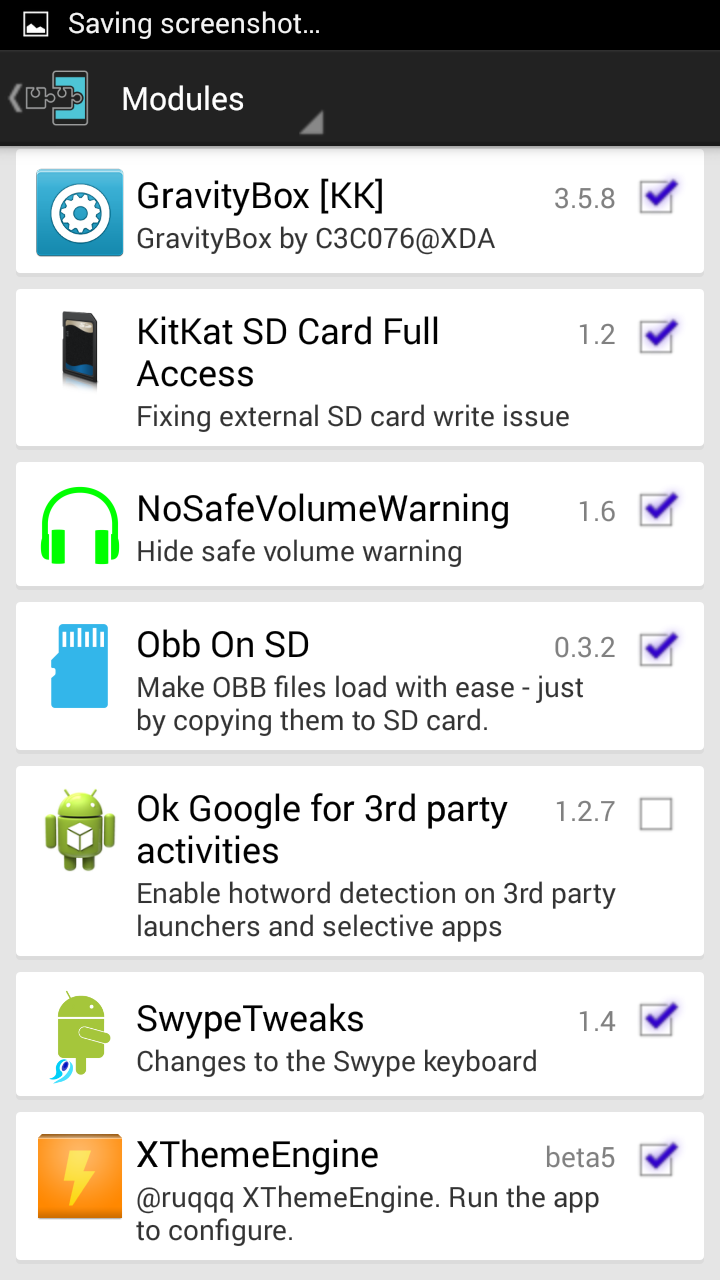
Task: Open the Modules dropdown spinner
Action: (215, 100)
